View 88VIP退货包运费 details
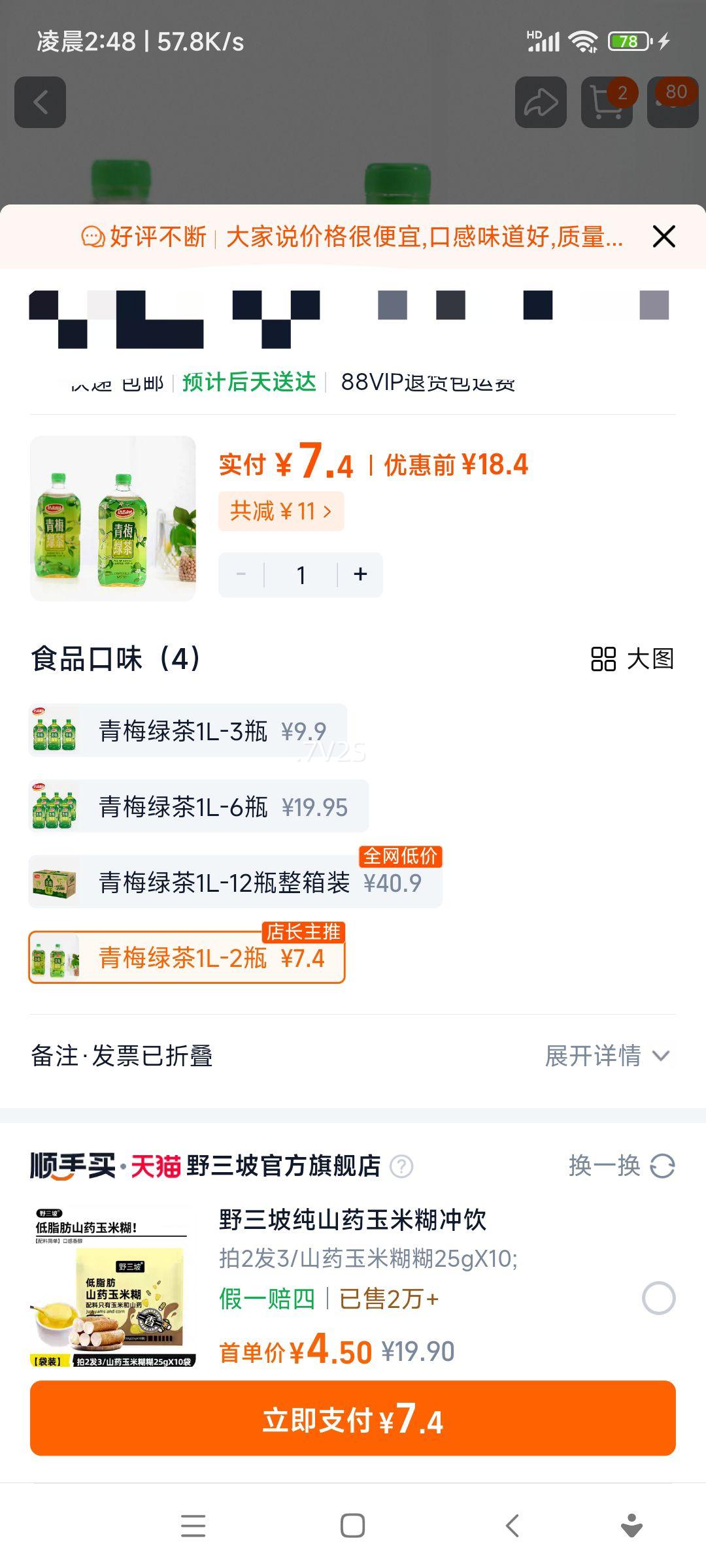 (428, 384)
